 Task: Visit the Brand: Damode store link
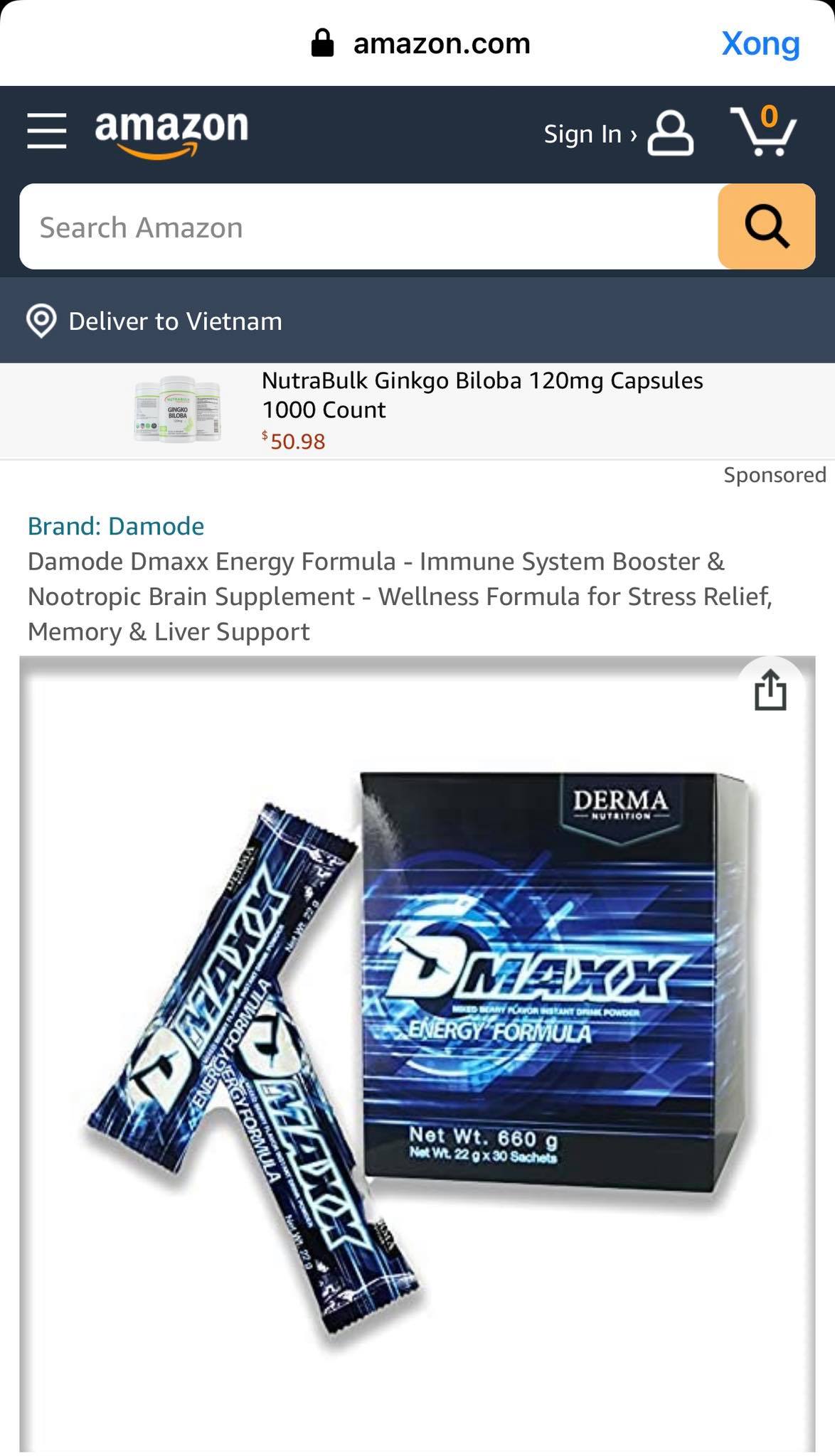116,526
